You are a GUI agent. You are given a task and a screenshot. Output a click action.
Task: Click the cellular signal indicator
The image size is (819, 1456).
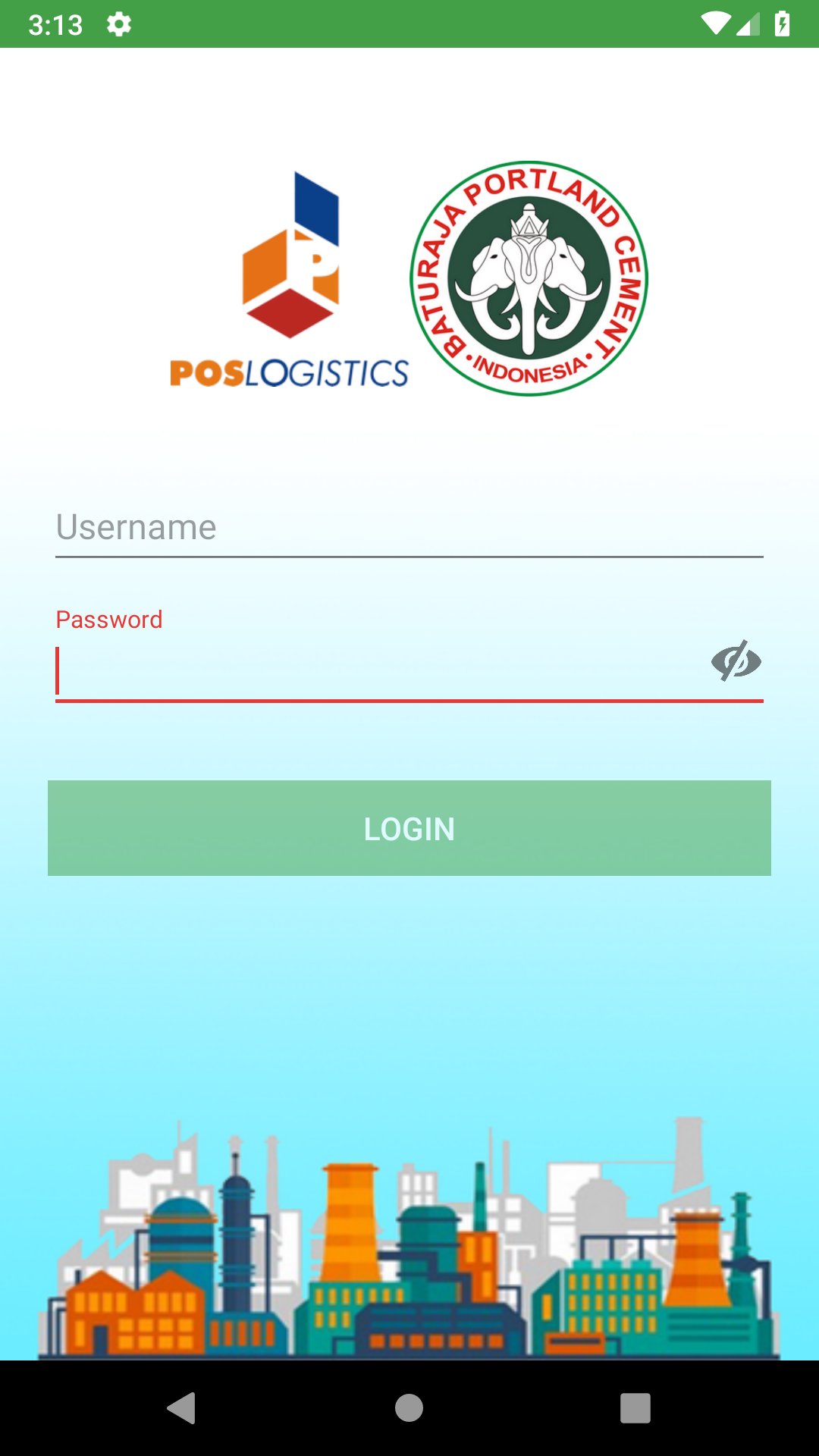point(749,24)
